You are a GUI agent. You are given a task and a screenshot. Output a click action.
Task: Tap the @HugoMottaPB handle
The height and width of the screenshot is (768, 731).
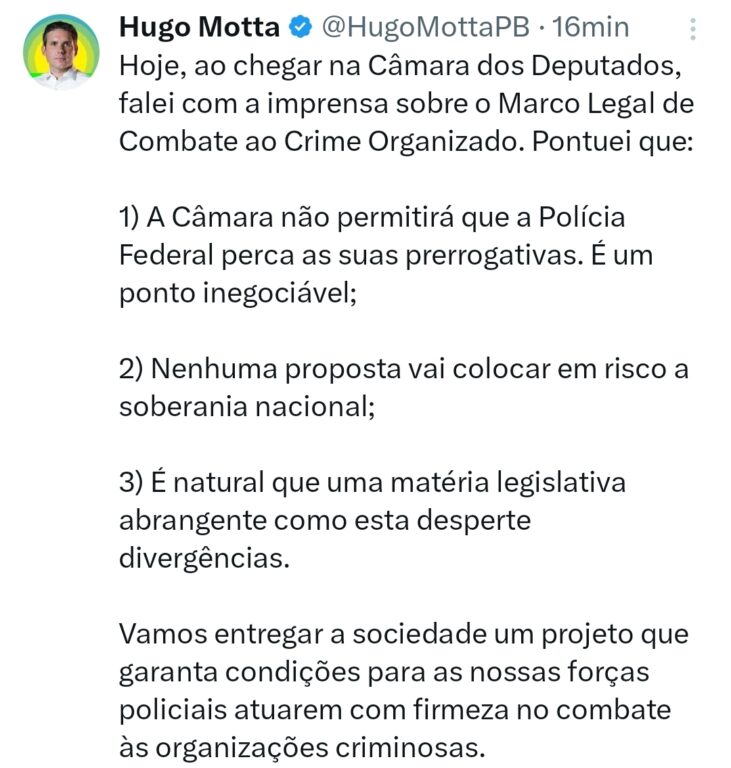[x=425, y=26]
